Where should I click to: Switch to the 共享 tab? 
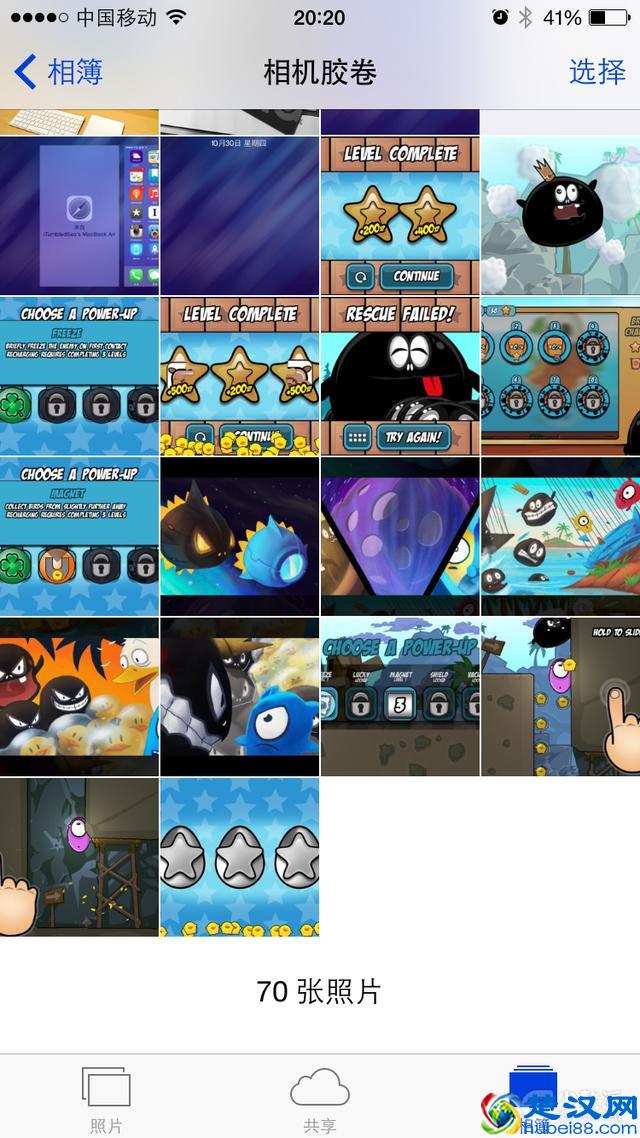pyautogui.click(x=319, y=1098)
